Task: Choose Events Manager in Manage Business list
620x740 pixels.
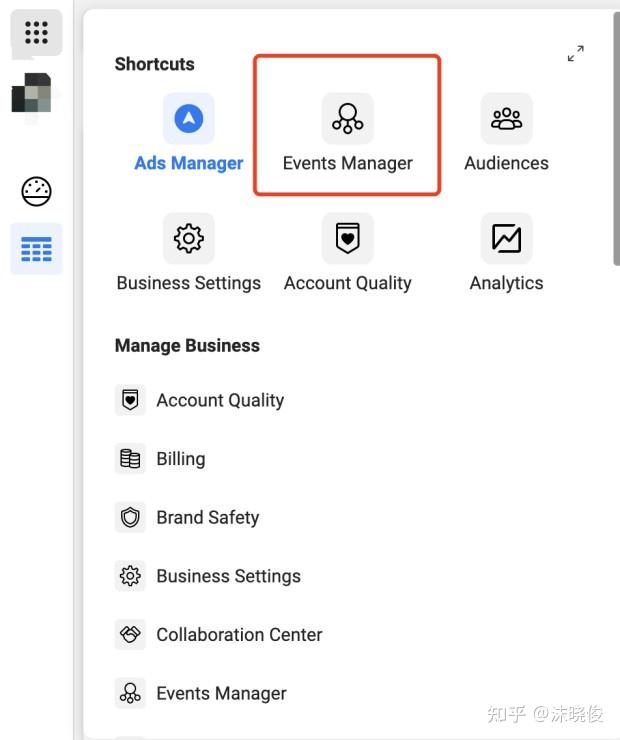Action: click(x=221, y=693)
